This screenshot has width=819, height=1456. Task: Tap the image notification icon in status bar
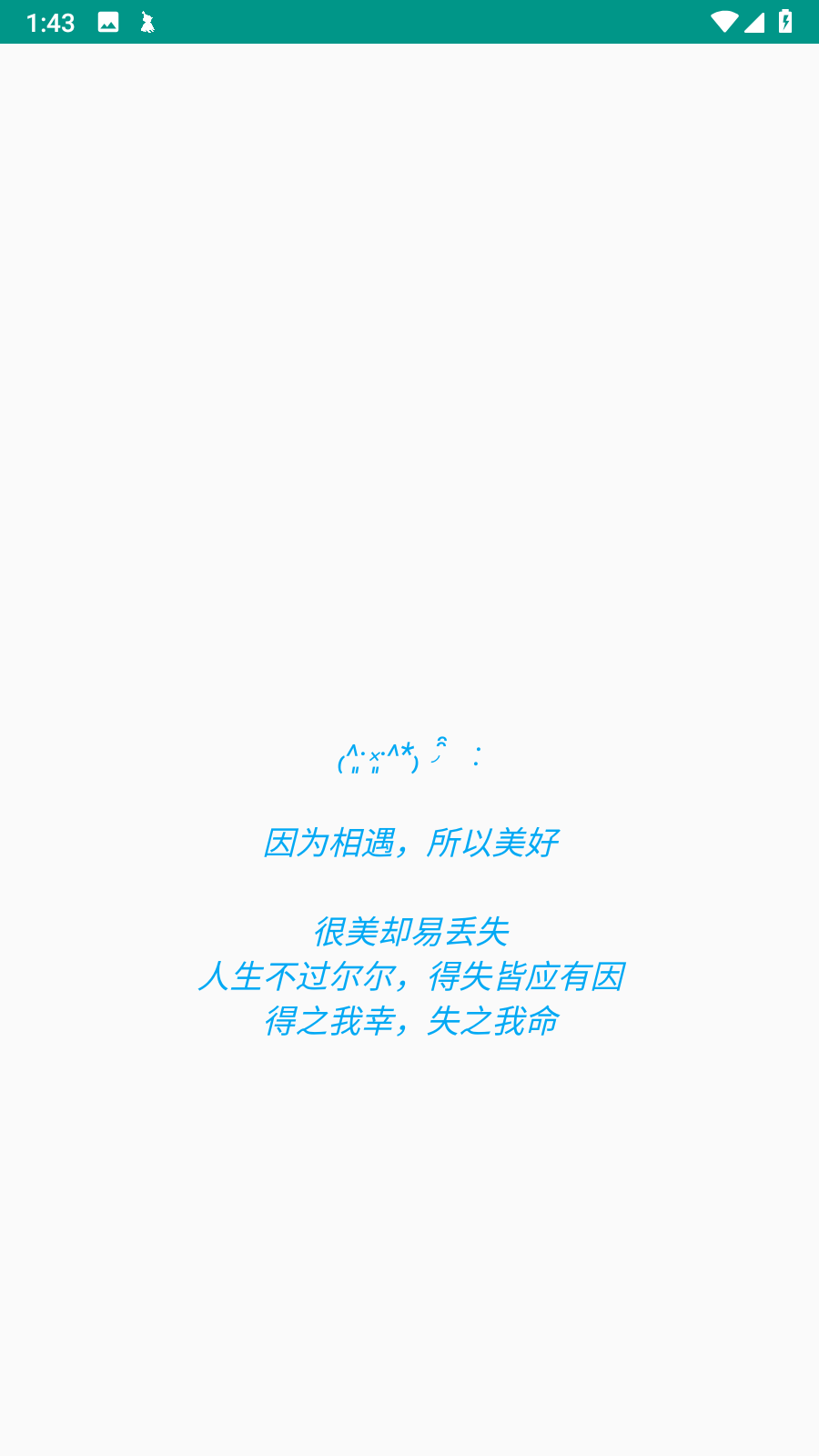click(x=108, y=22)
